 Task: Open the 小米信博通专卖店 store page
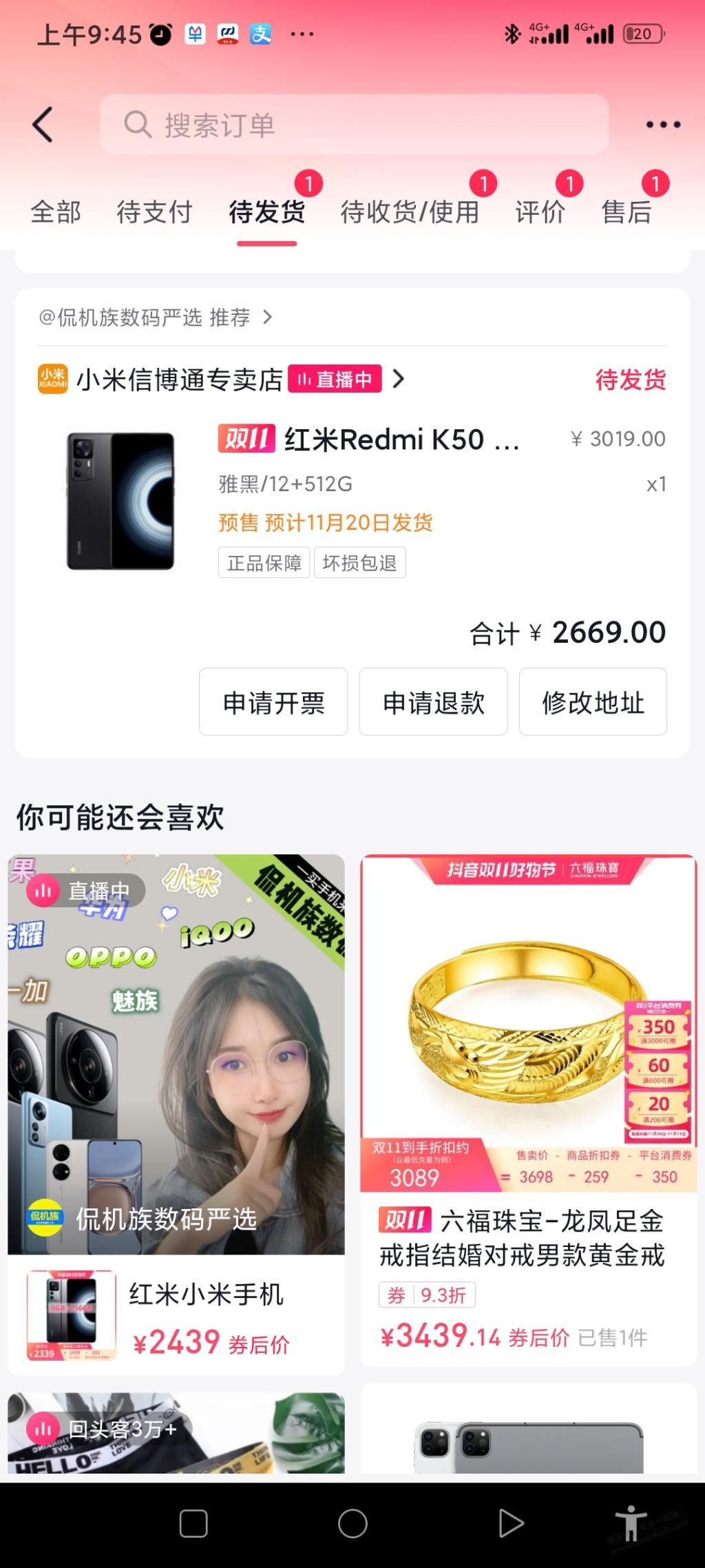point(179,380)
